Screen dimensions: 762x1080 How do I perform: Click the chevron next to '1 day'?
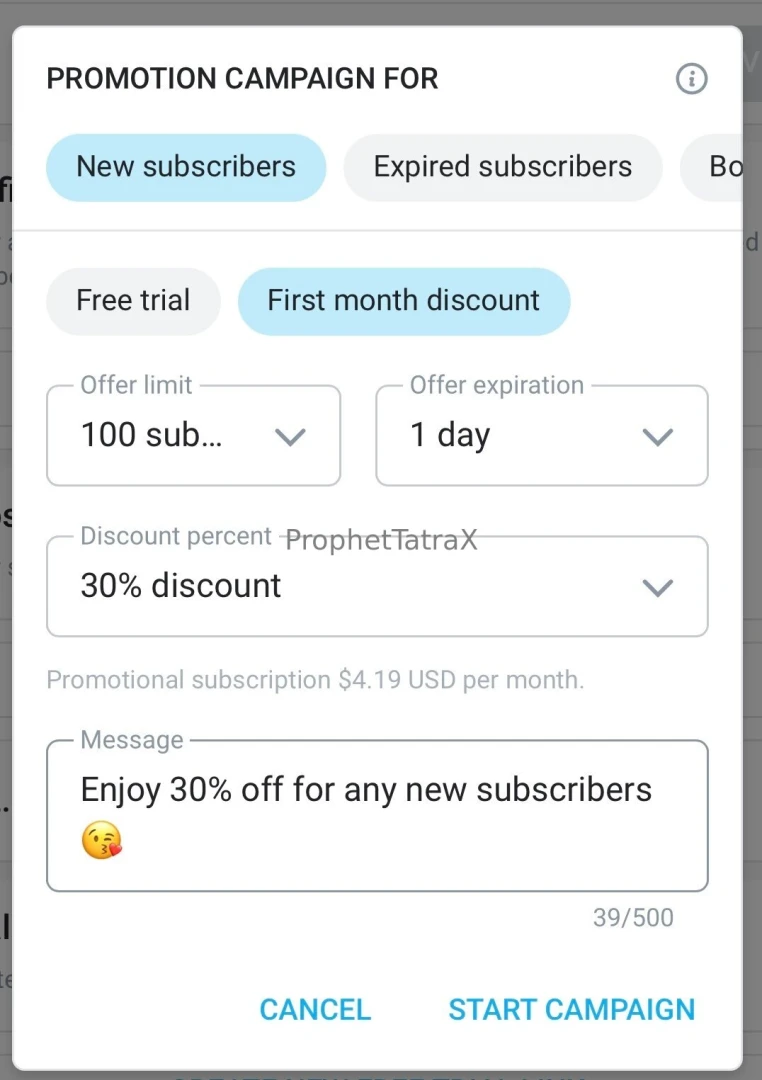point(658,437)
